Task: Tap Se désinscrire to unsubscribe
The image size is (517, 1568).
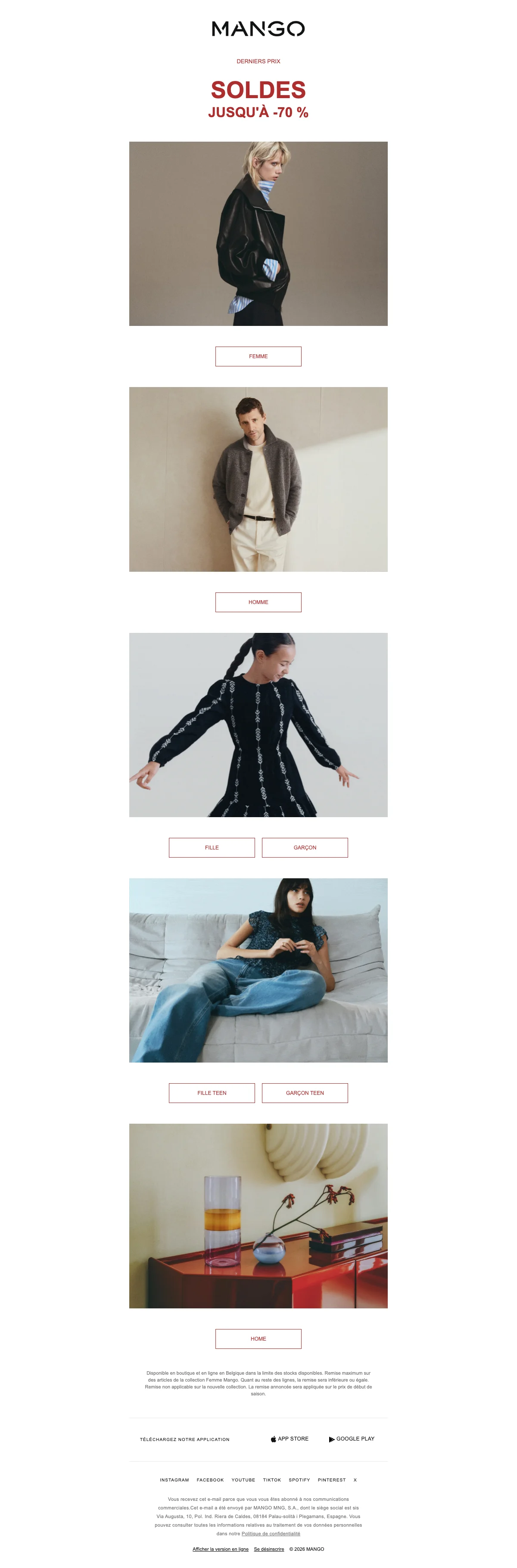Action: (x=268, y=1549)
